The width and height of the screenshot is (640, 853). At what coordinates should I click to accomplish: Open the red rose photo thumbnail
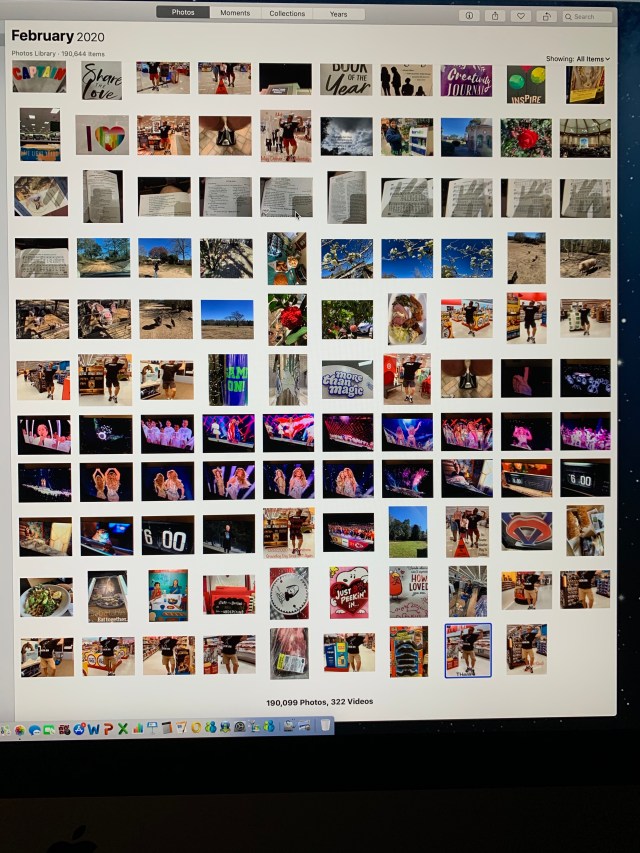tap(525, 138)
